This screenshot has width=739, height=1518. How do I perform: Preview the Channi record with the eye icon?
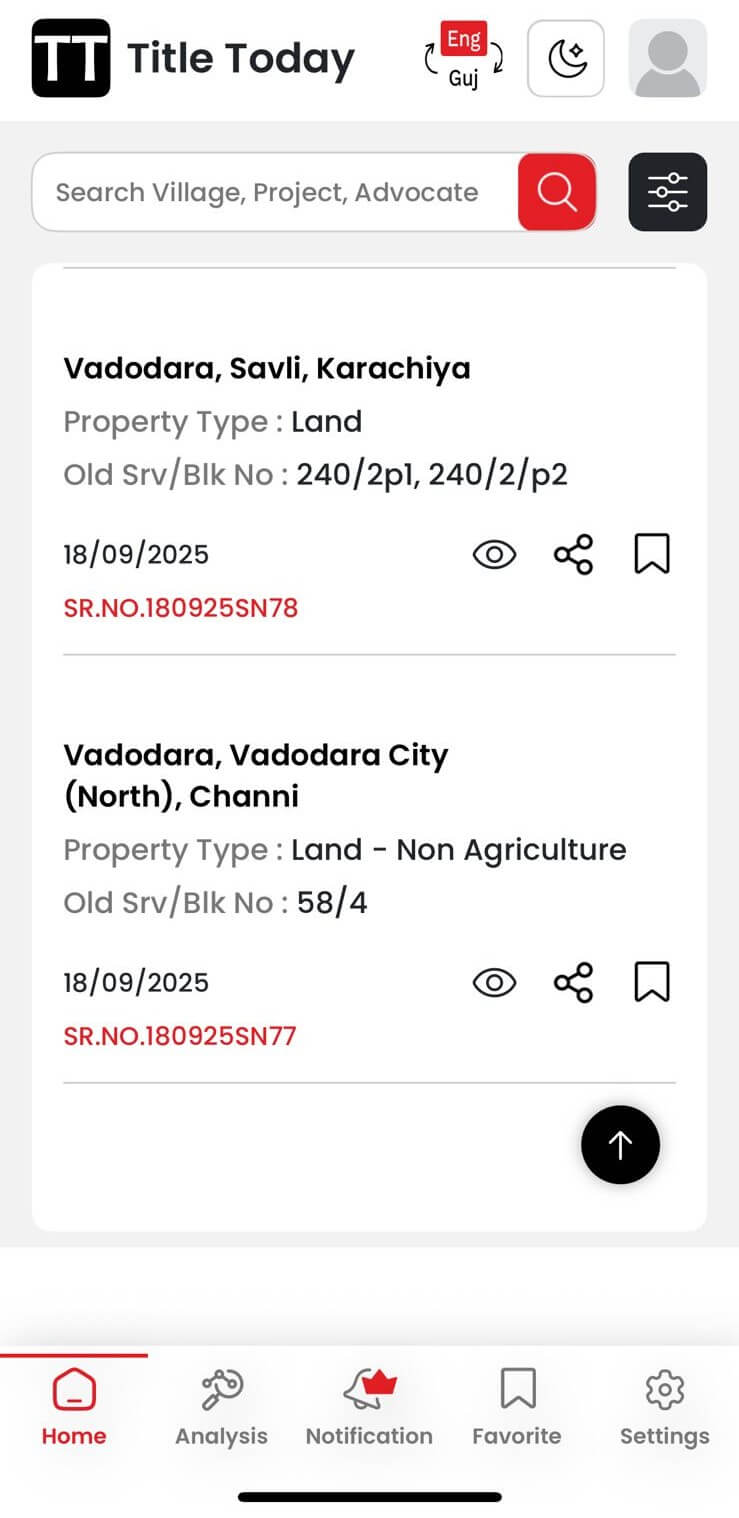tap(494, 982)
